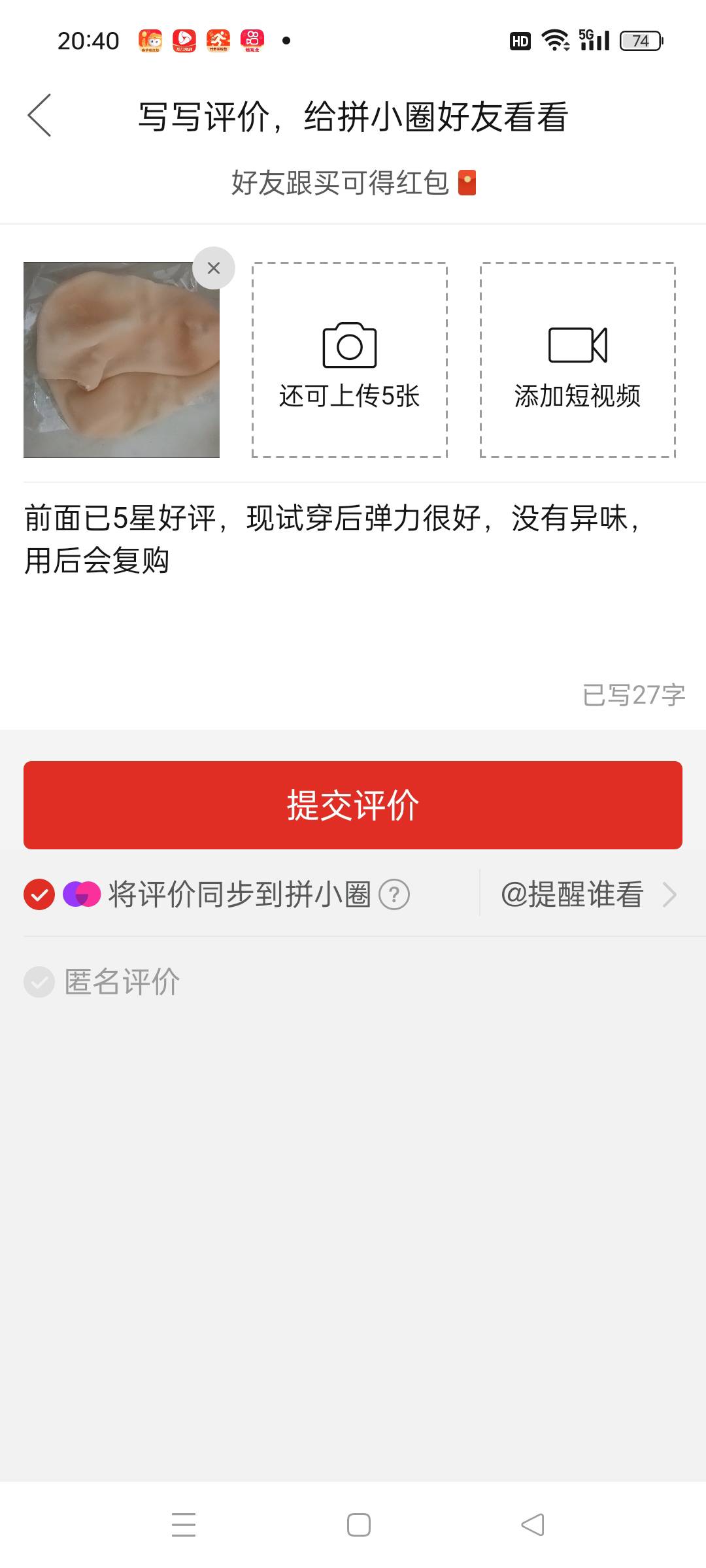Submit review with 提交评价 button
The image size is (706, 1568).
click(353, 805)
